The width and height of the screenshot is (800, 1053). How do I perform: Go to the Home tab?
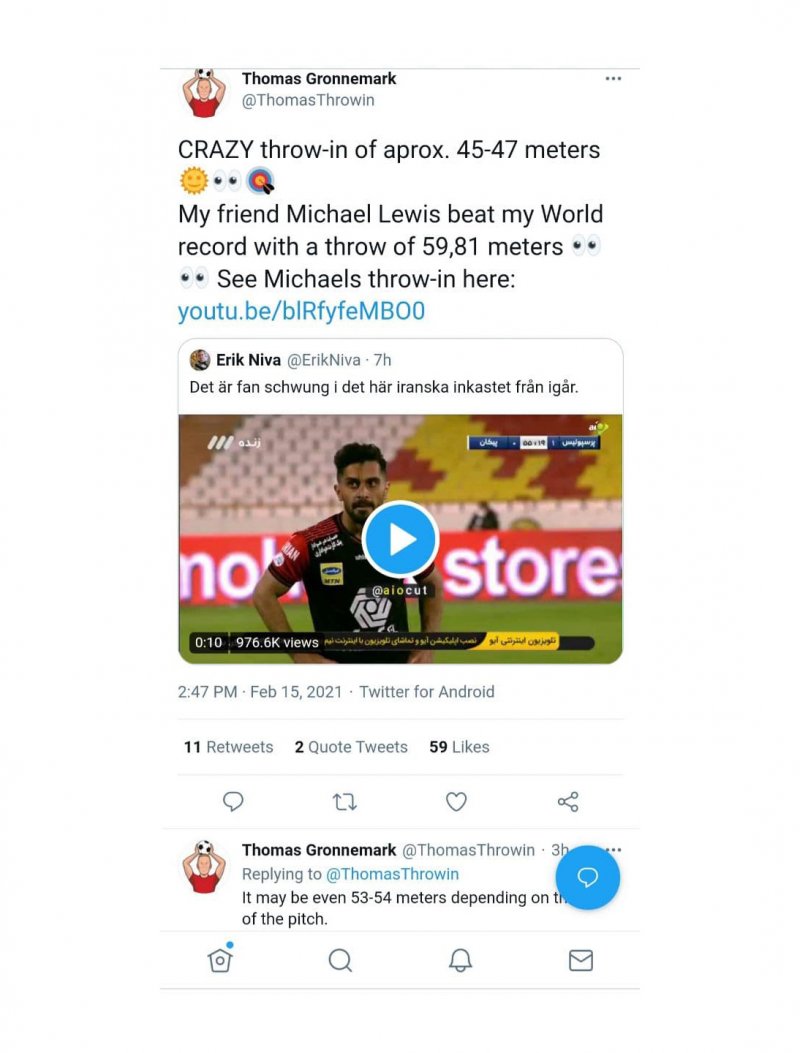(x=220, y=960)
